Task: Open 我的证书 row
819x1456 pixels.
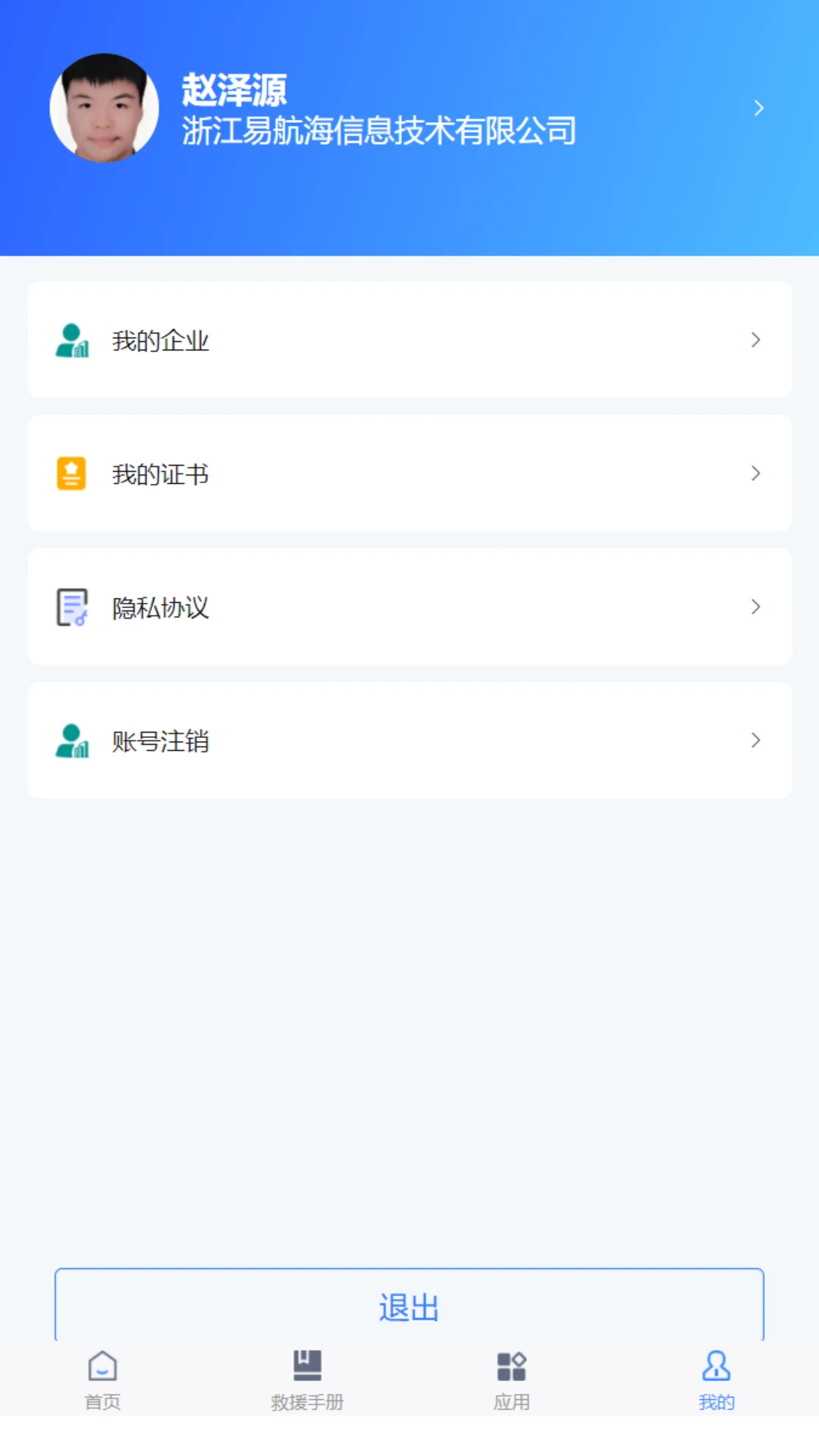Action: 409,473
